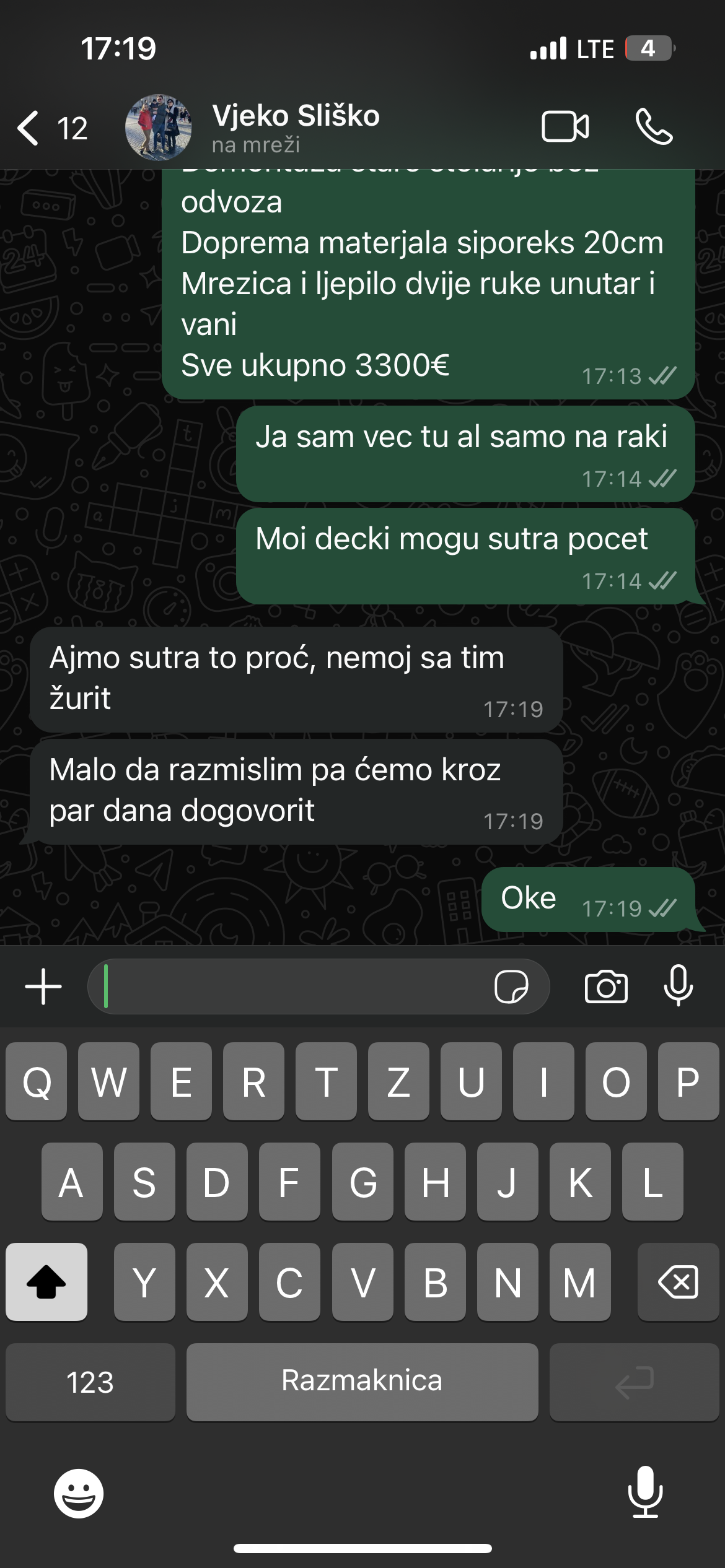Tap the Shift key on the keyboard
The image size is (725, 1568).
tap(46, 1282)
